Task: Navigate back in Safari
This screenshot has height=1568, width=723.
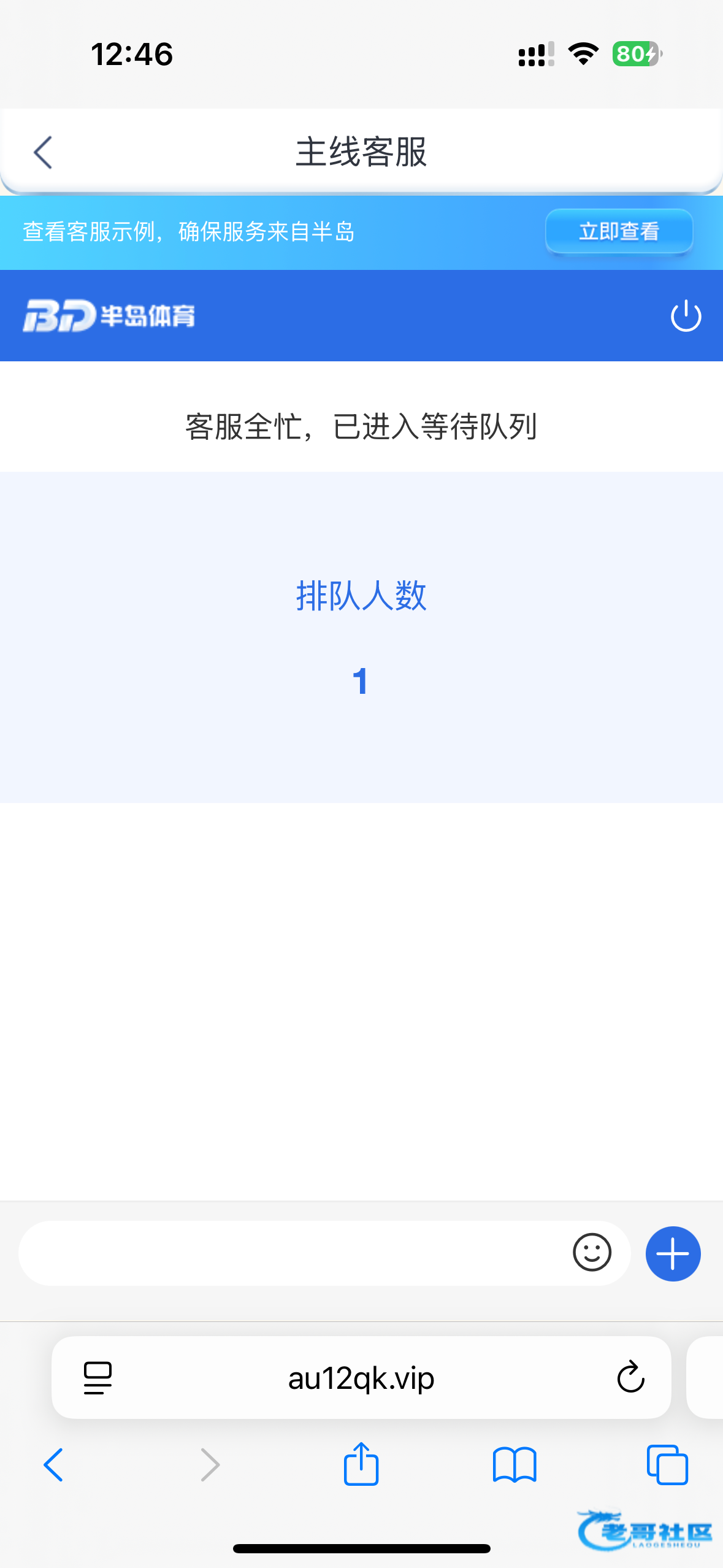Action: tap(53, 1465)
